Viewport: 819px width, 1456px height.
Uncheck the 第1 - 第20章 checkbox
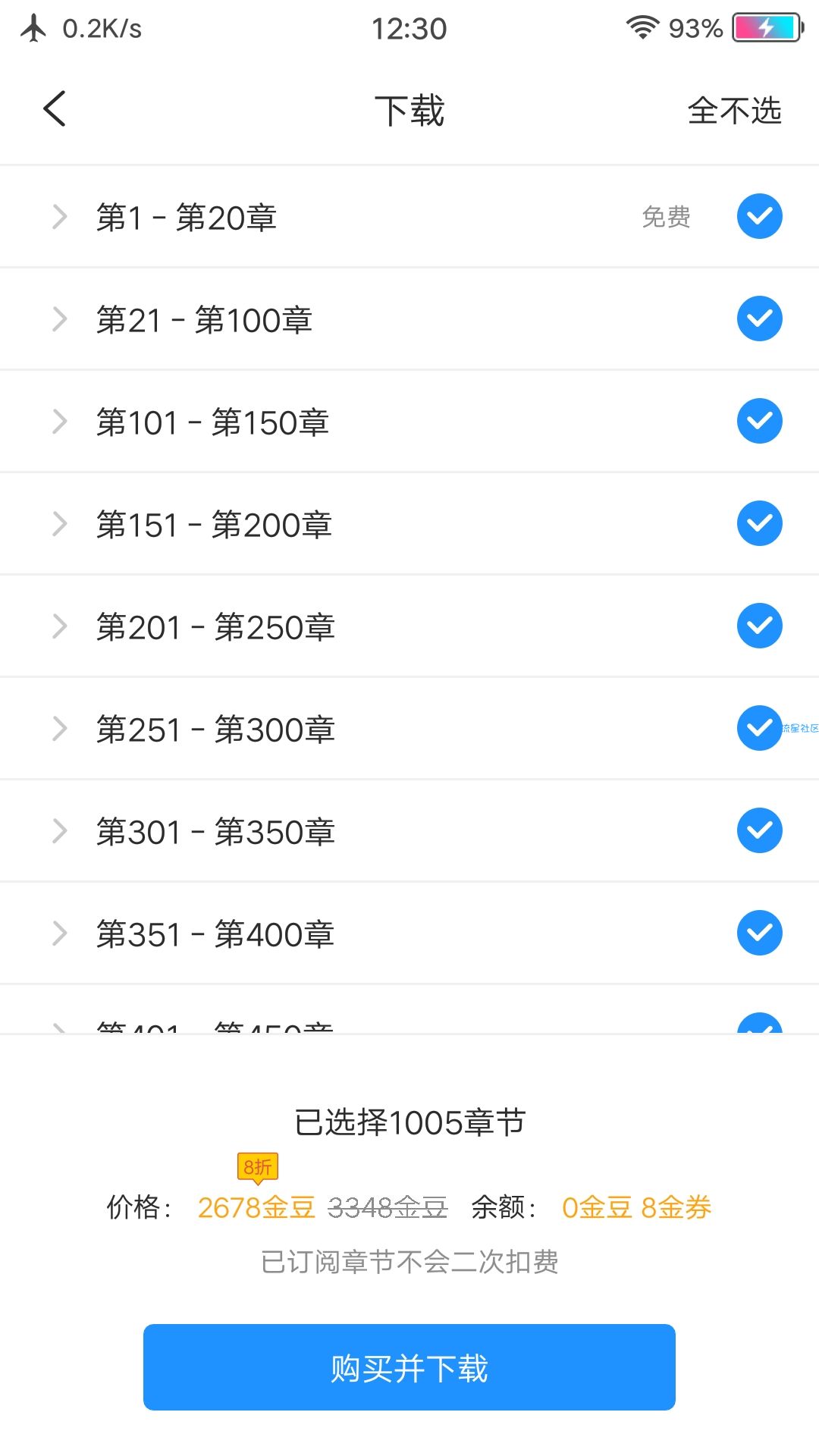[760, 216]
